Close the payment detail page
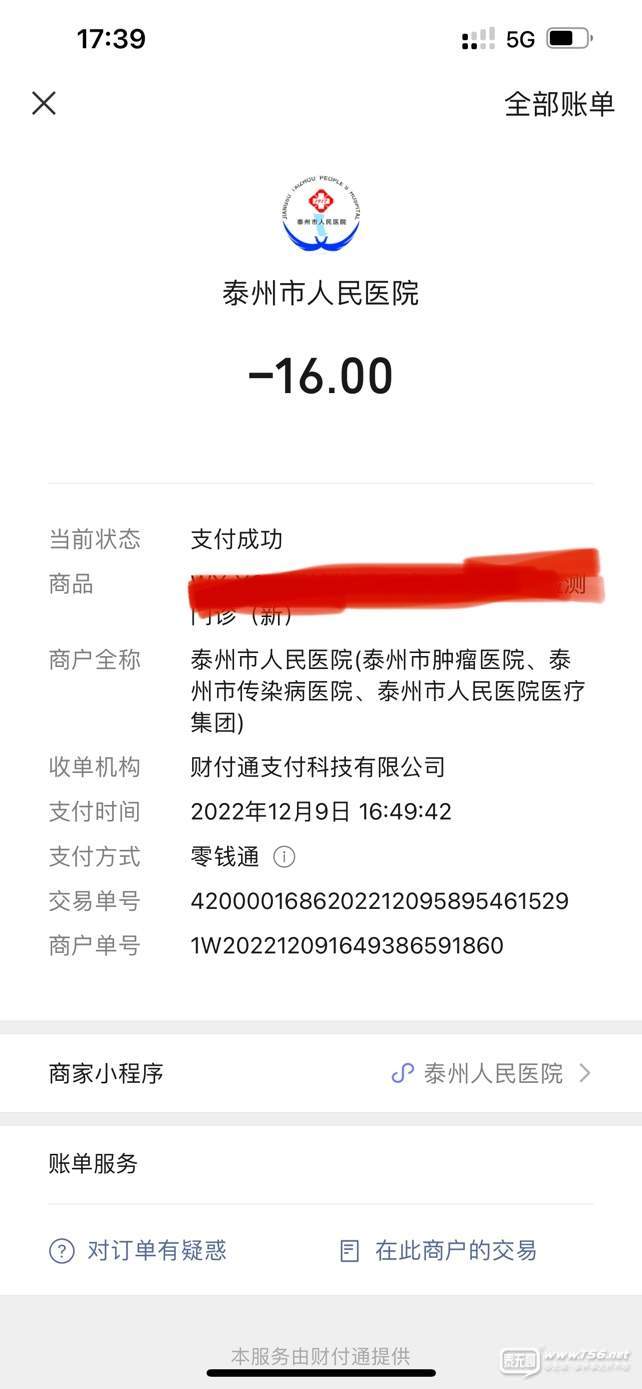 pos(44,103)
